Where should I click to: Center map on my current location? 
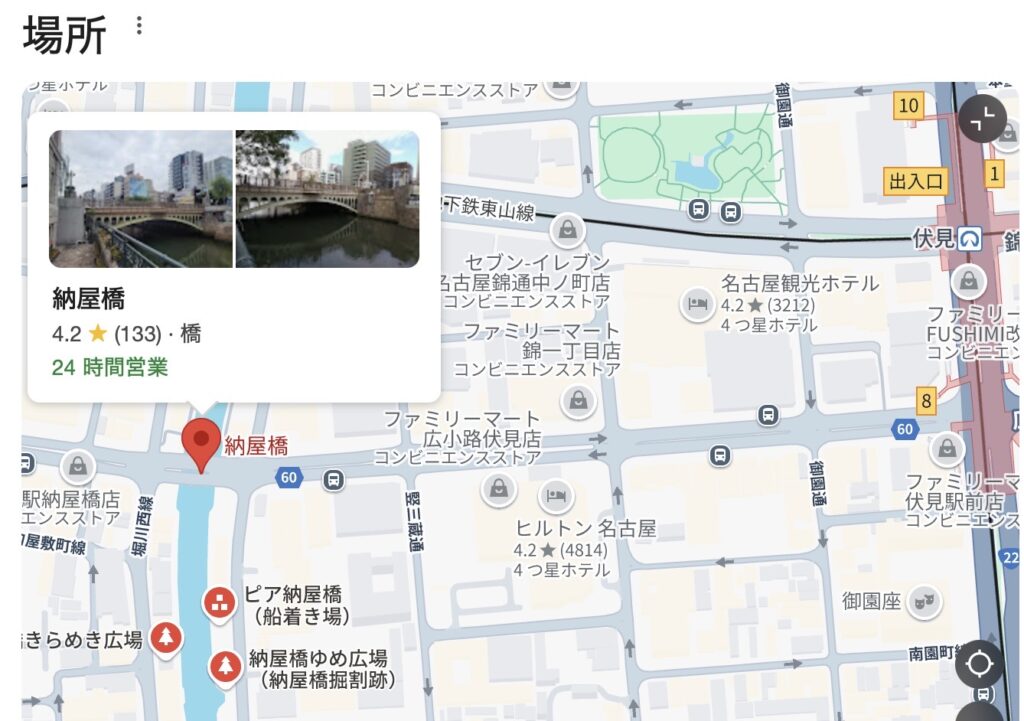979,663
